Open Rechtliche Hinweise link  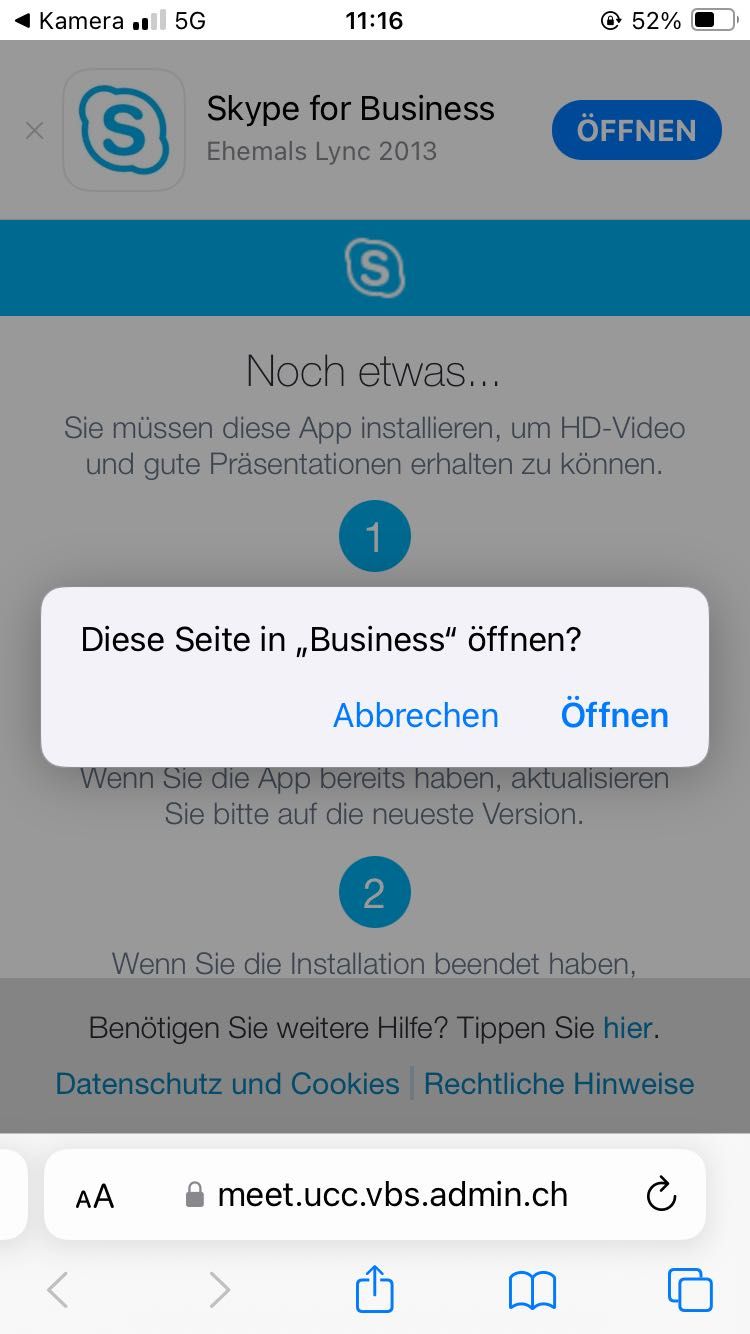click(558, 1083)
